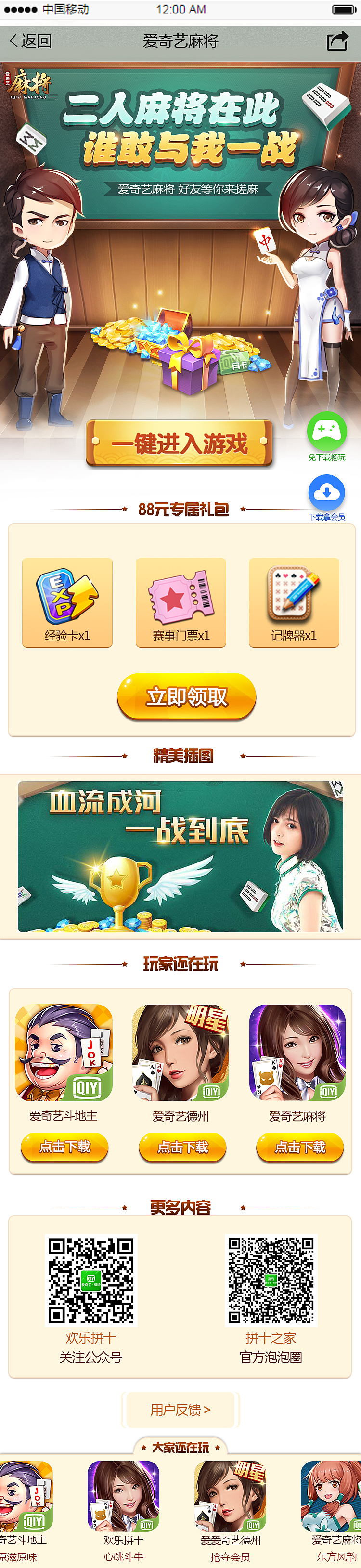Open 爱爱奇艺德州 in the 大家还在玩 row
Screen dimensions: 361x1568
pos(230,1496)
